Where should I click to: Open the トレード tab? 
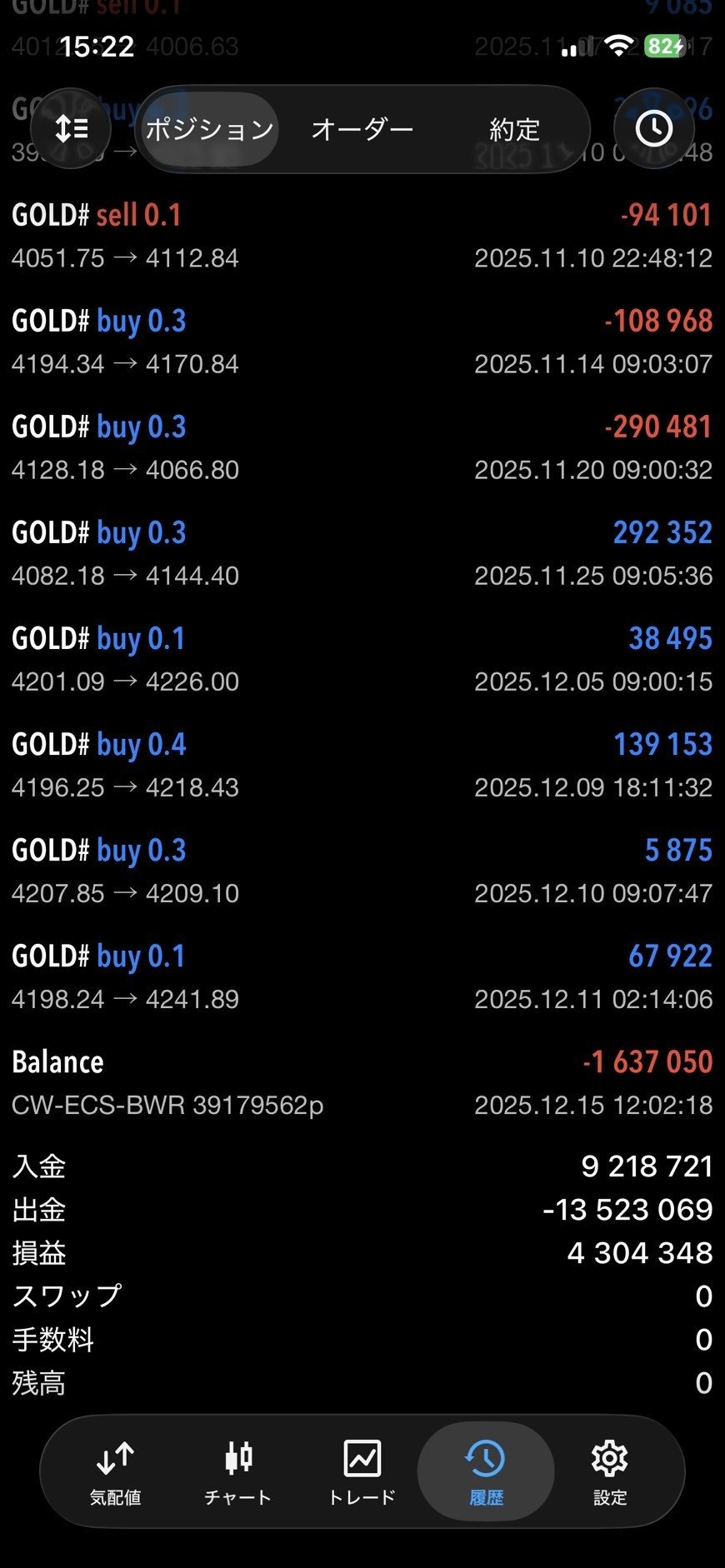coord(362,1472)
